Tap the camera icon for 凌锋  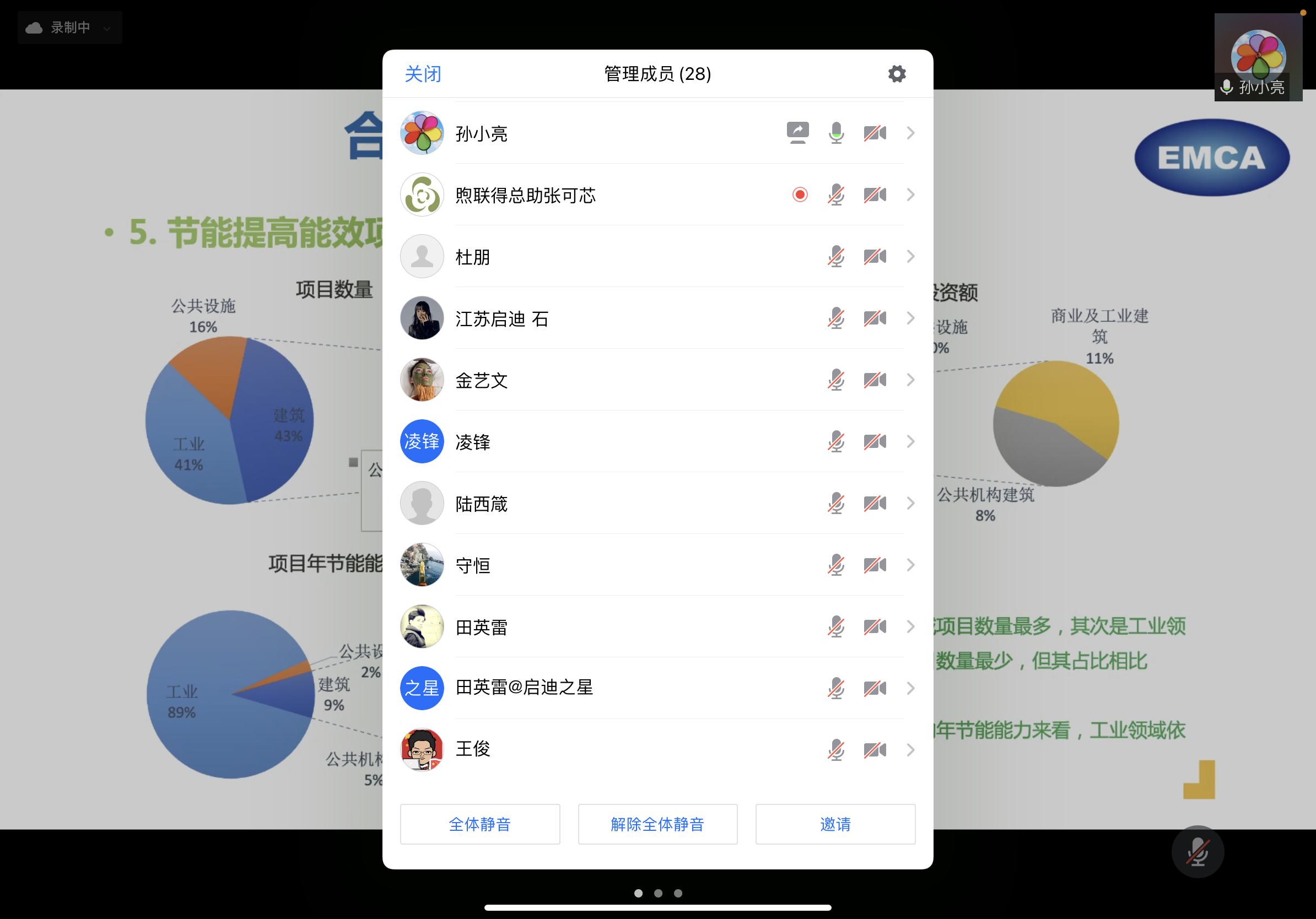pyautogui.click(x=875, y=442)
